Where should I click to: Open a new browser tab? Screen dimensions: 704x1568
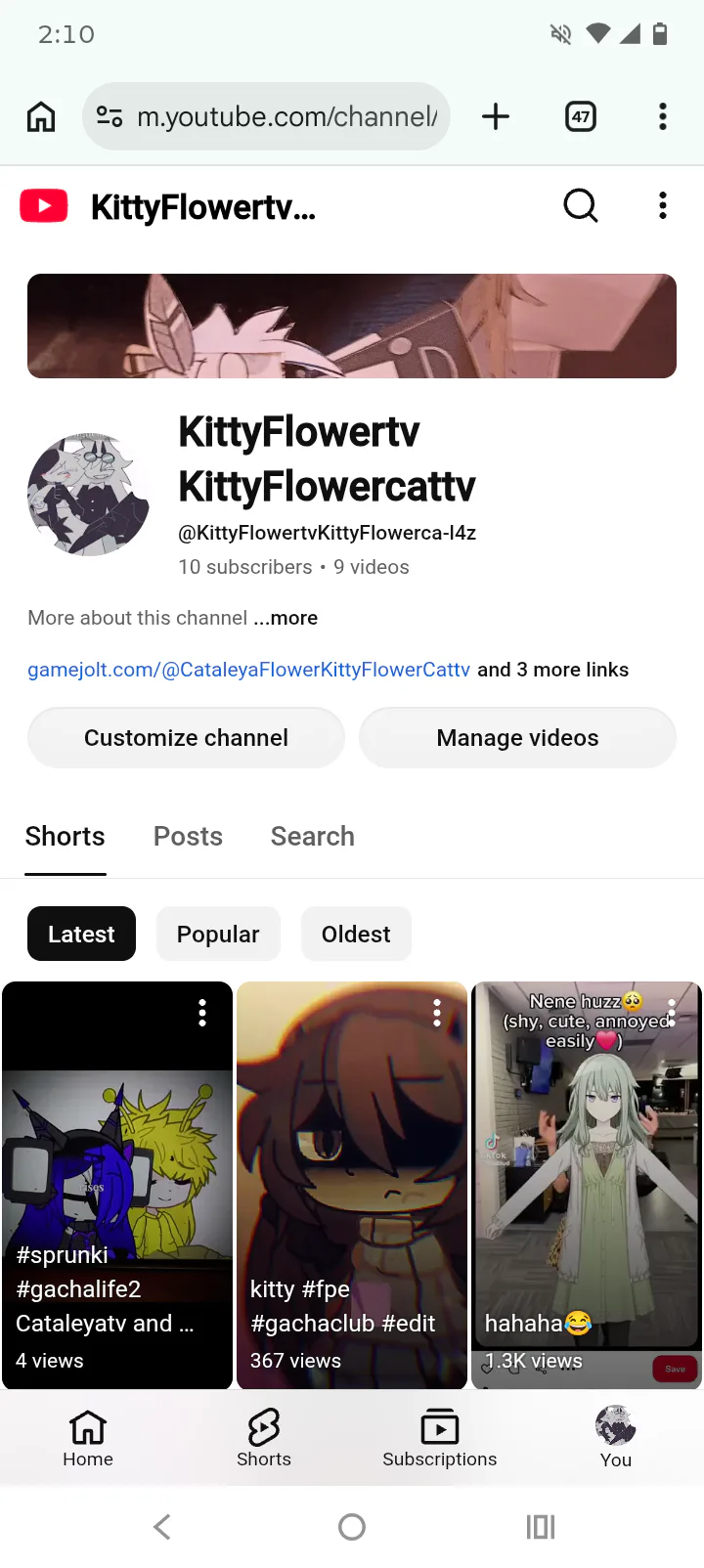(x=496, y=116)
